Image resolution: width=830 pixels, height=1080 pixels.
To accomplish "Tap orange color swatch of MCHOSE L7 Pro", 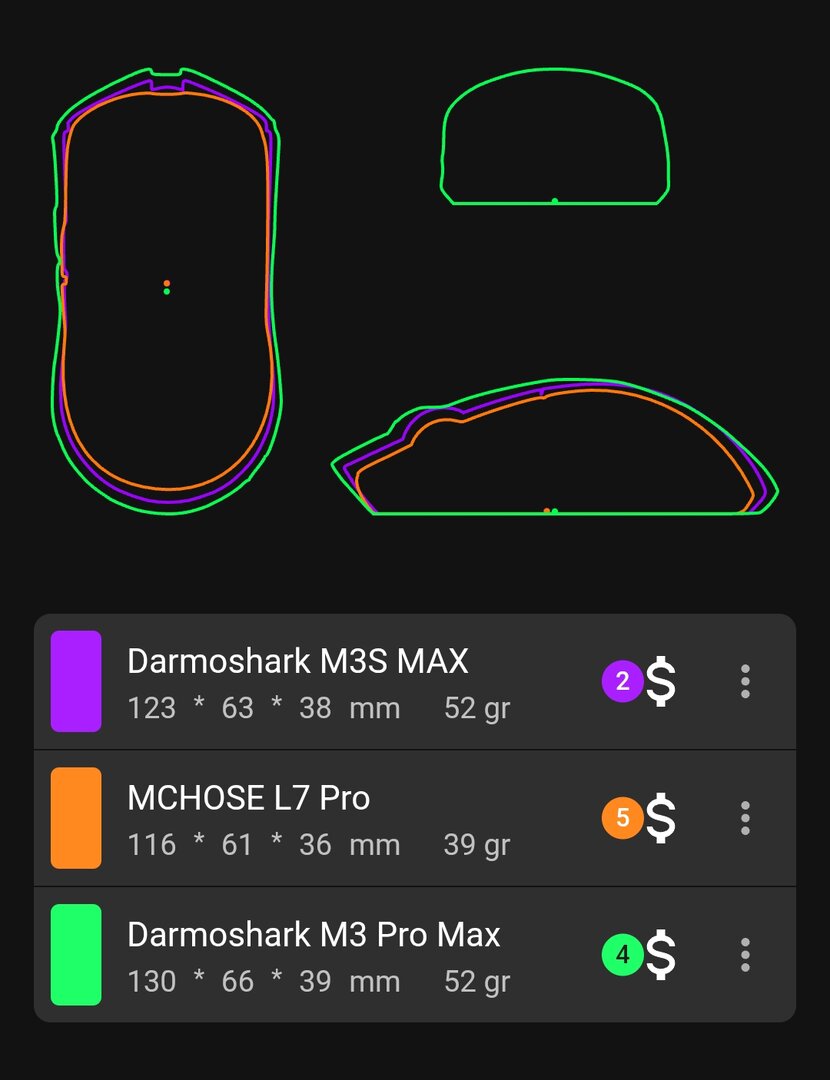I will (76, 818).
